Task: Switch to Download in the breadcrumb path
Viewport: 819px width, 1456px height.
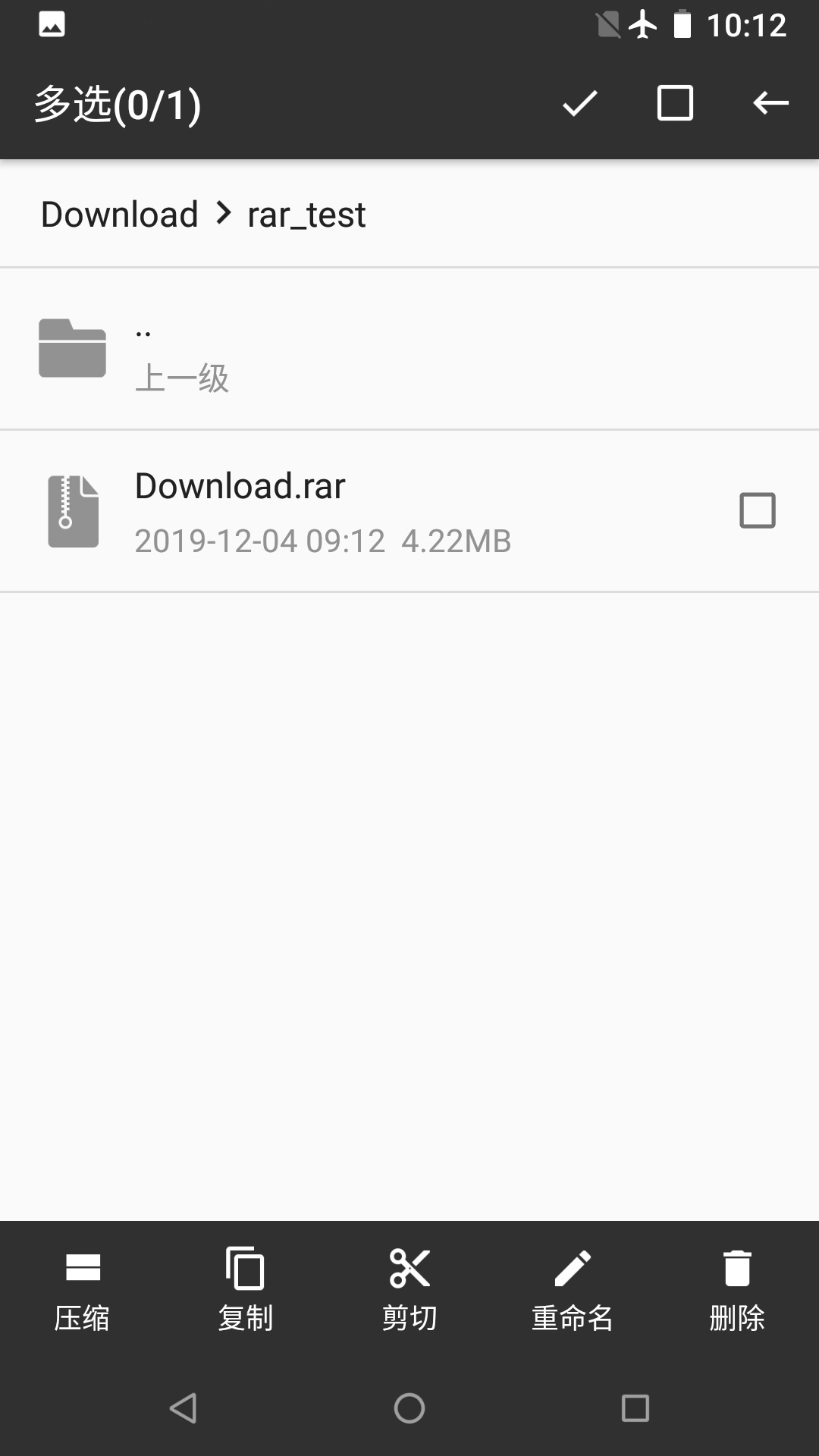Action: click(x=121, y=215)
